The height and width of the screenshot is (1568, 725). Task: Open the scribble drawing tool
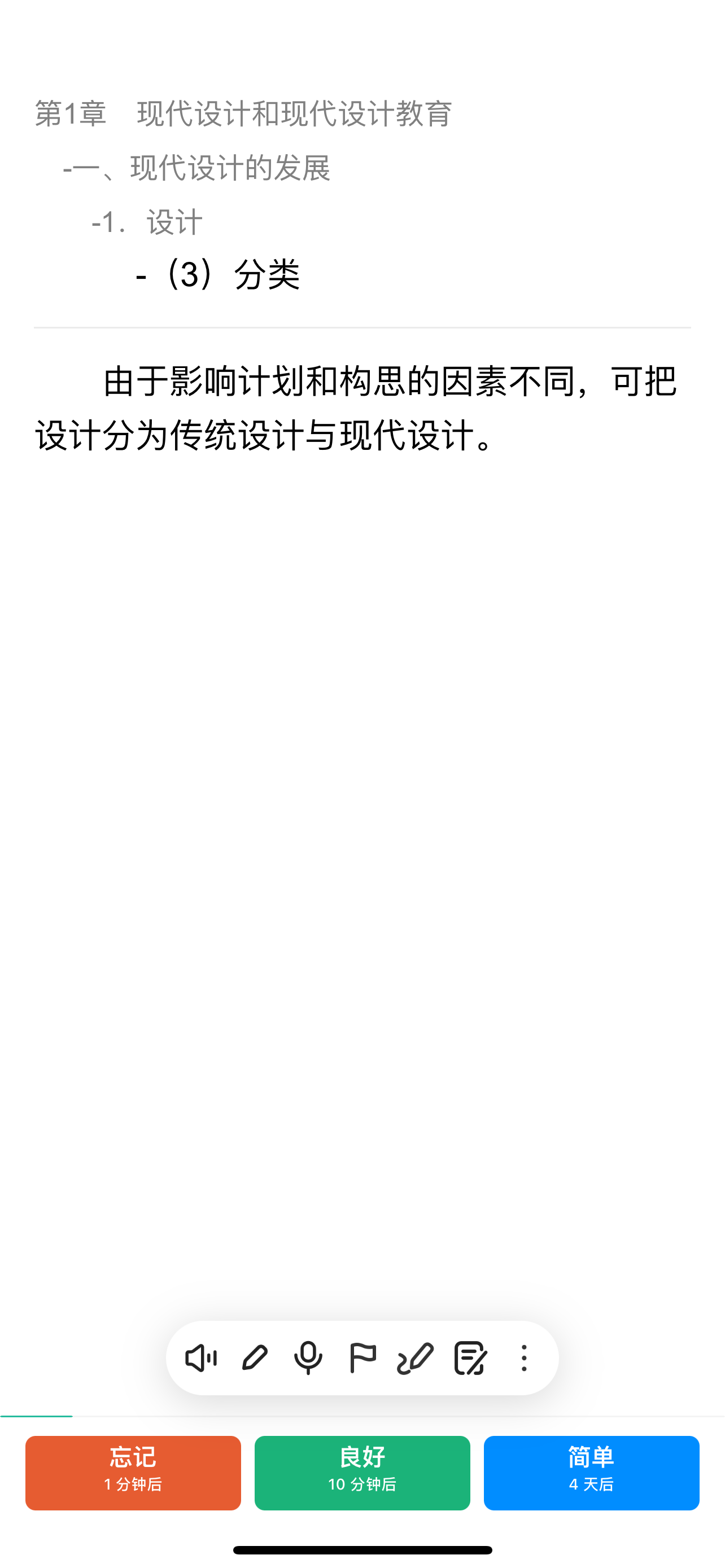click(x=415, y=1358)
